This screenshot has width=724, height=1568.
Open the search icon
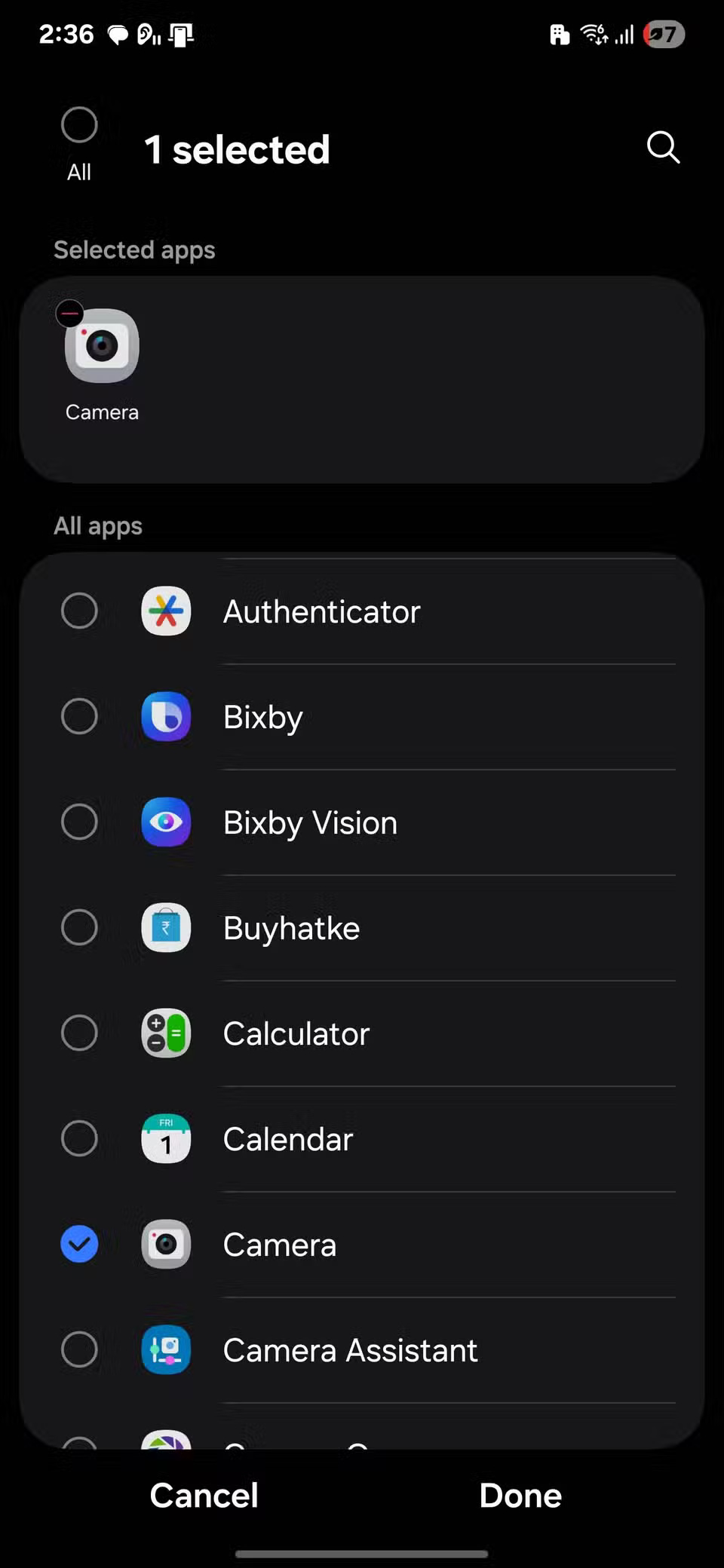pyautogui.click(x=663, y=148)
